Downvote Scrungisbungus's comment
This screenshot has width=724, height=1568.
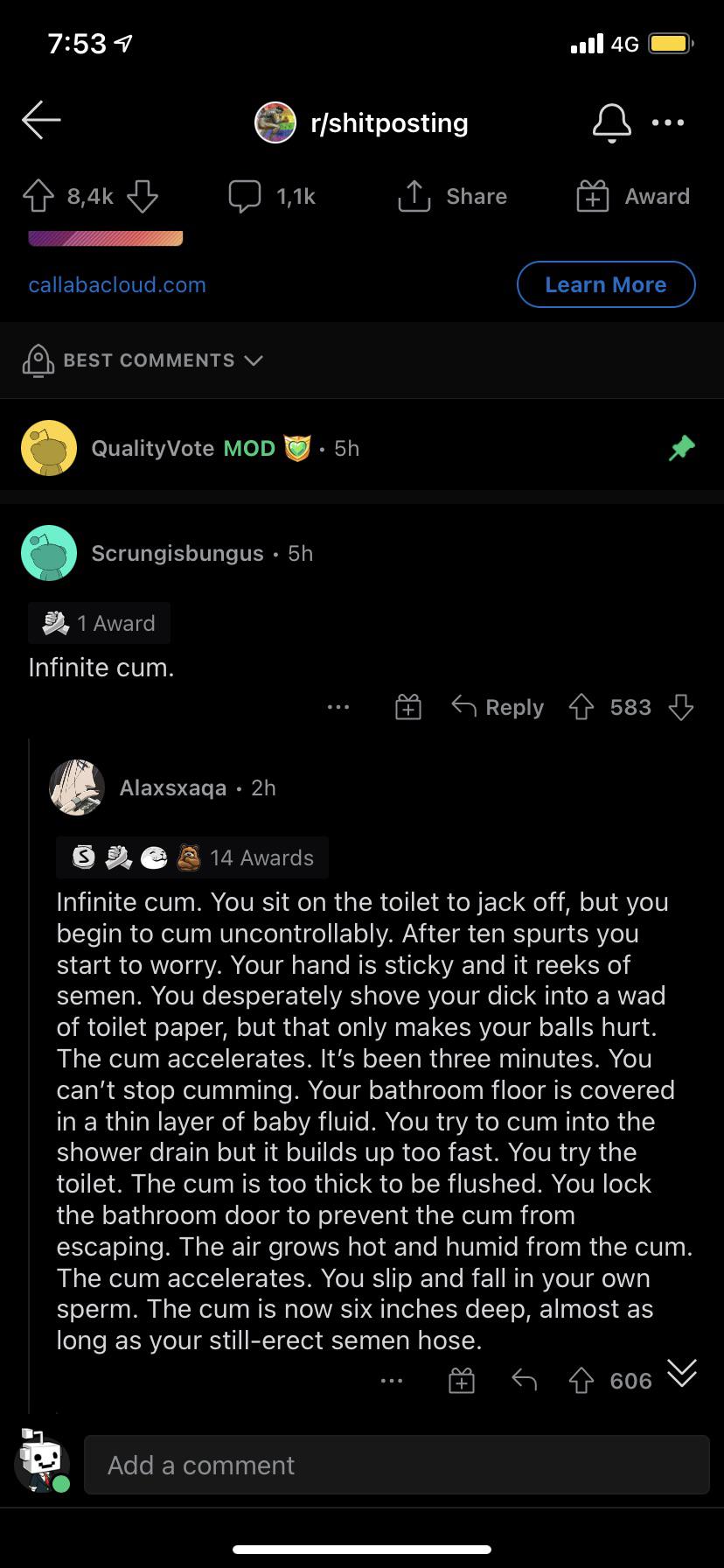point(681,706)
